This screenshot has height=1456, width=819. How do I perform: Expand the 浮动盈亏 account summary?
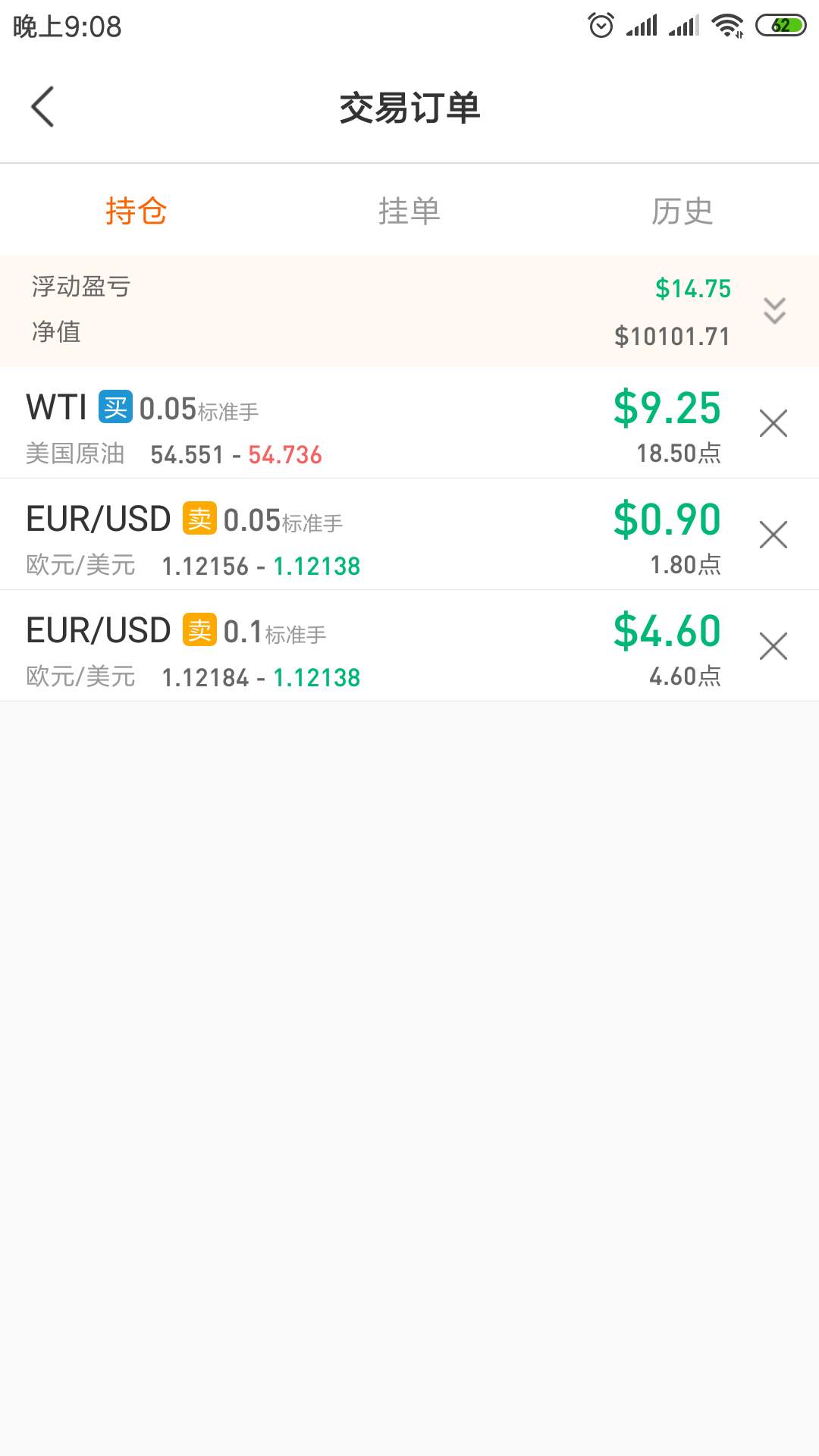(x=774, y=310)
